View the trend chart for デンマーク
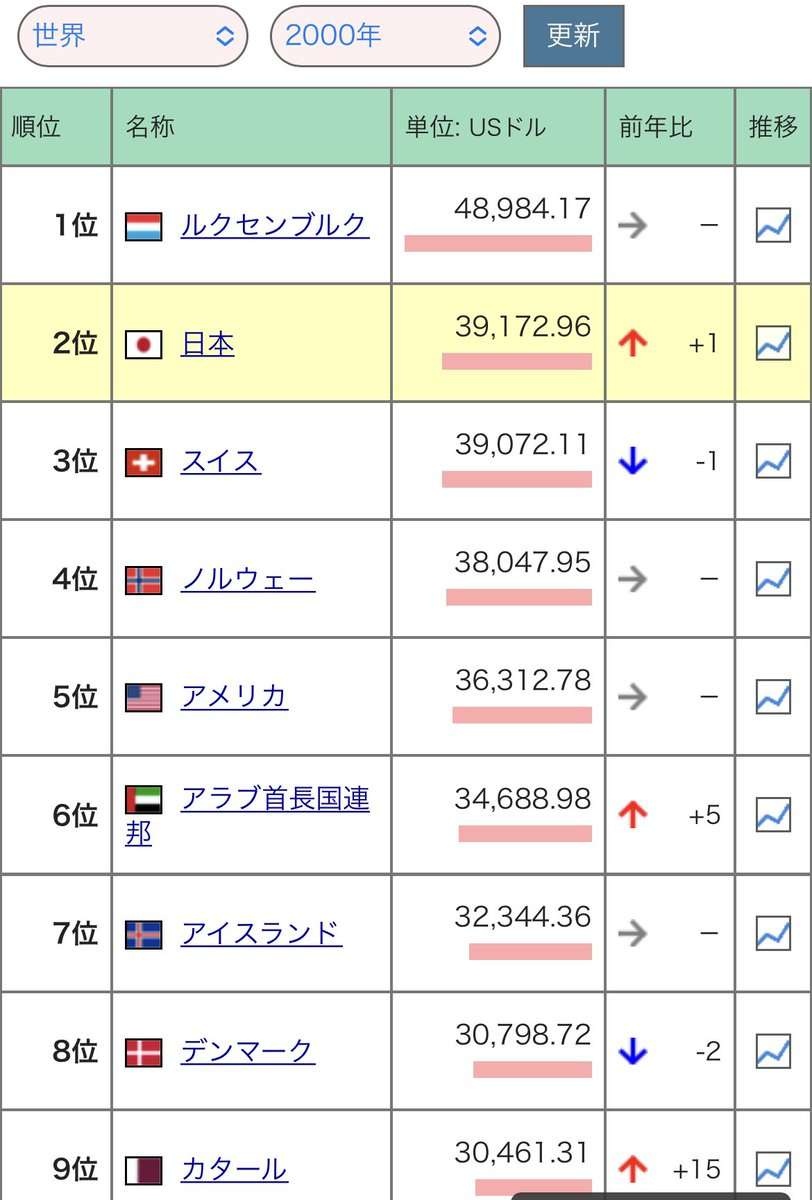This screenshot has height=1200, width=812. coord(773,1051)
